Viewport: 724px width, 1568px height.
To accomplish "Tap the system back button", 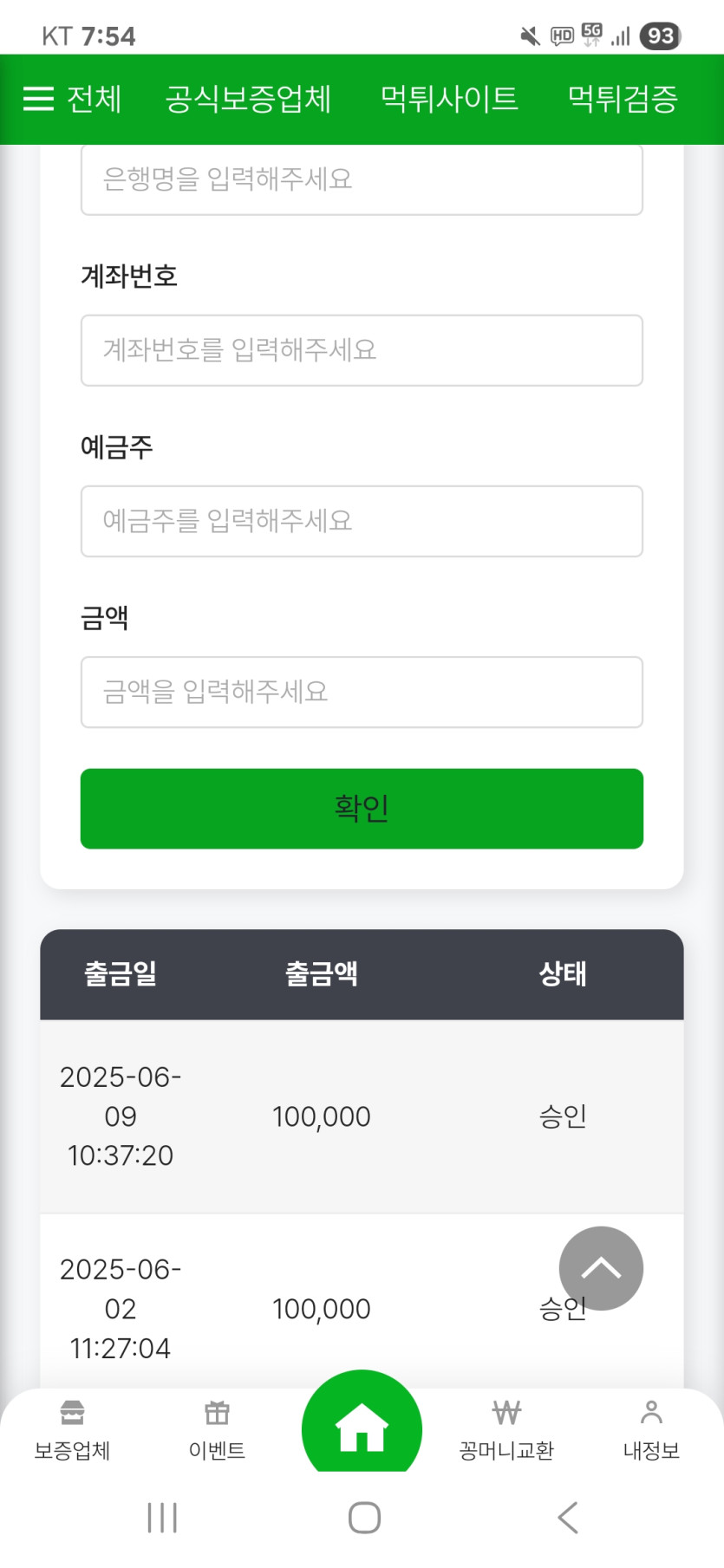I will pos(568,1518).
